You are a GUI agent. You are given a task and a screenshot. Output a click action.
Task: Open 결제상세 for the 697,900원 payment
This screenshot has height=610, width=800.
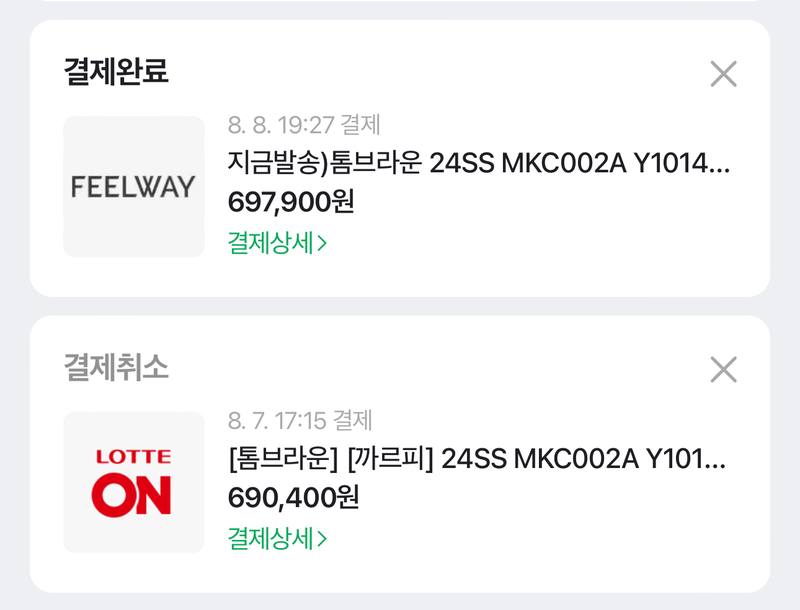(277, 243)
